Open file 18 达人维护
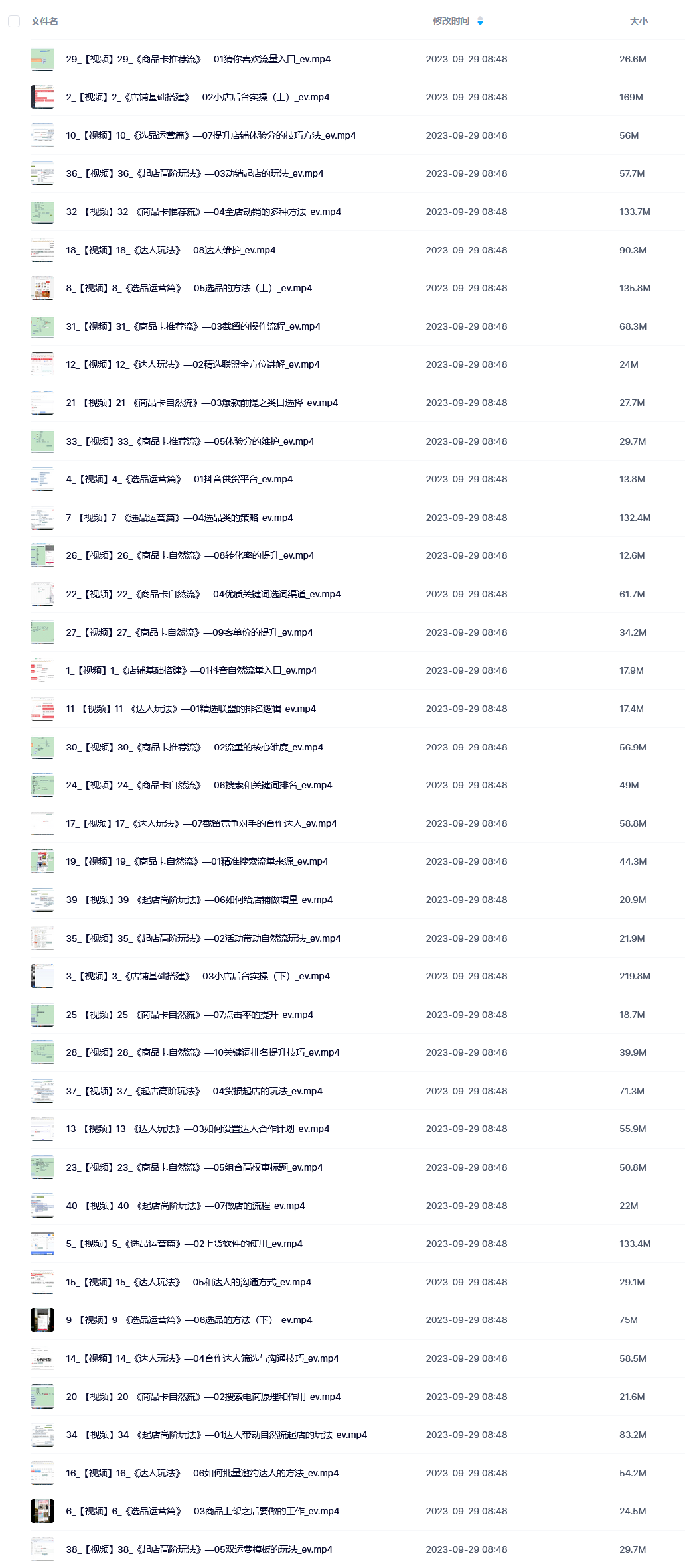This screenshot has width=685, height=1568. tap(171, 250)
